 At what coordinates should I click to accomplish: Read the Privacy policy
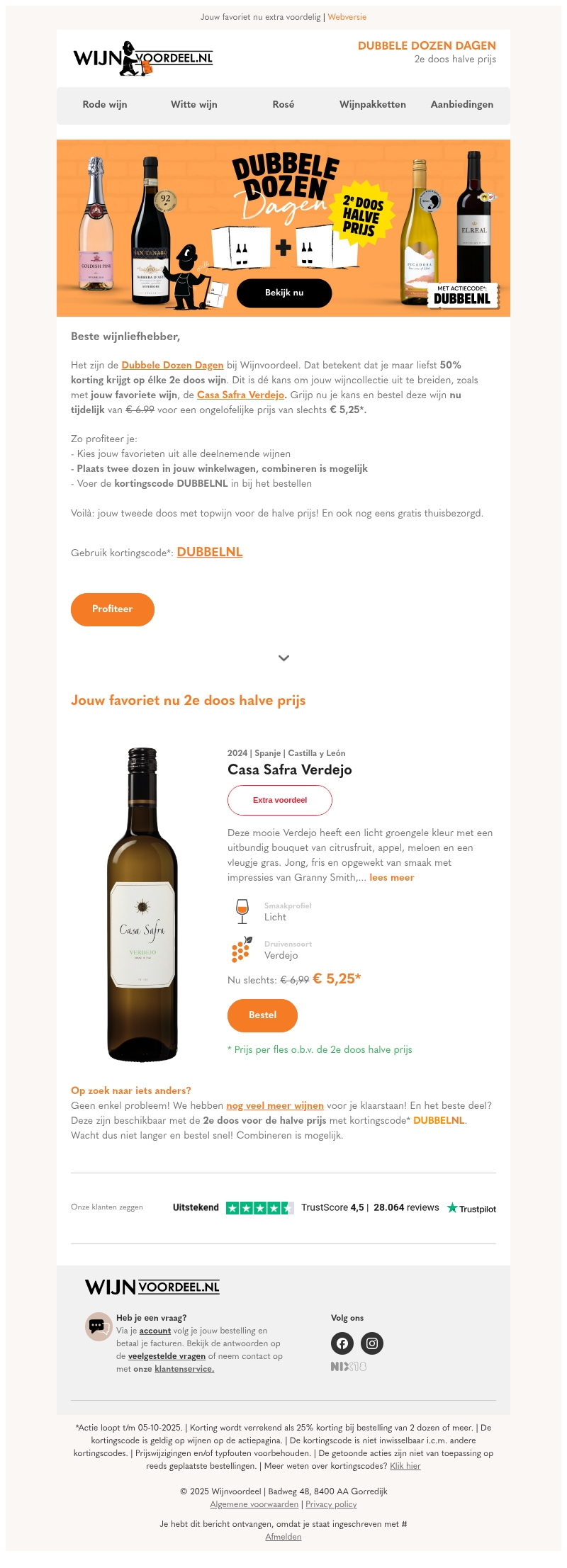331,1504
